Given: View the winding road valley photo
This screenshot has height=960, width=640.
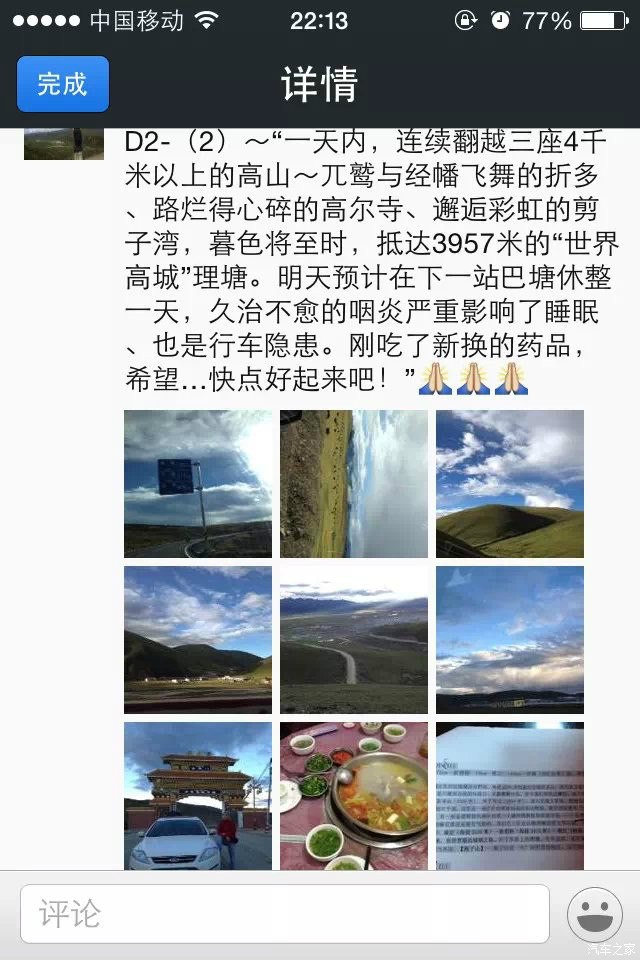Looking at the screenshot, I should tap(354, 640).
